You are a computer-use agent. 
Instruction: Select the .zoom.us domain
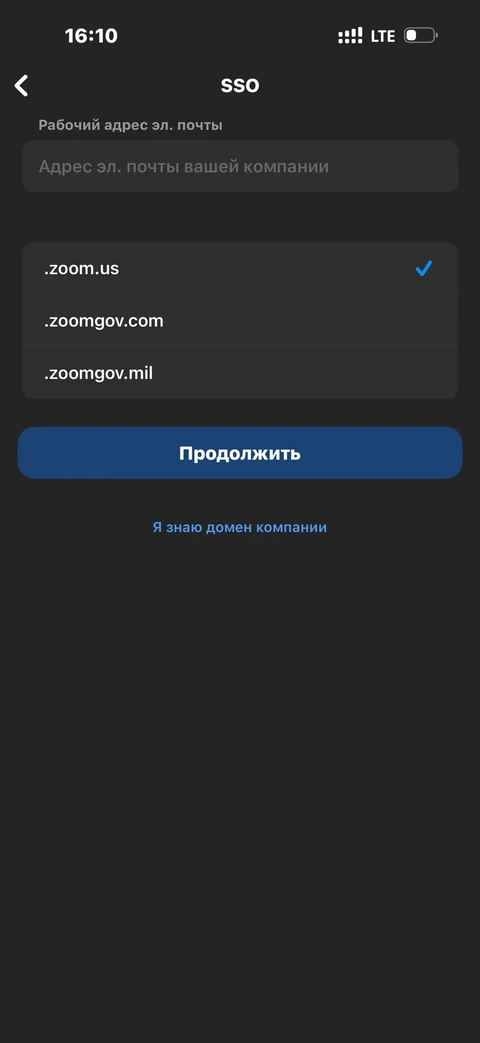[x=240, y=269]
